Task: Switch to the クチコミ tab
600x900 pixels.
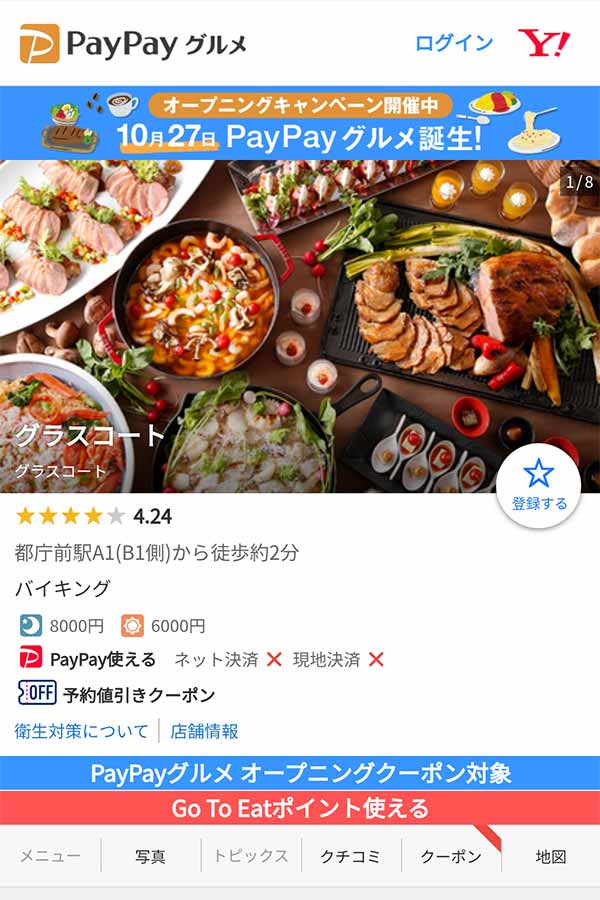Action: point(351,857)
